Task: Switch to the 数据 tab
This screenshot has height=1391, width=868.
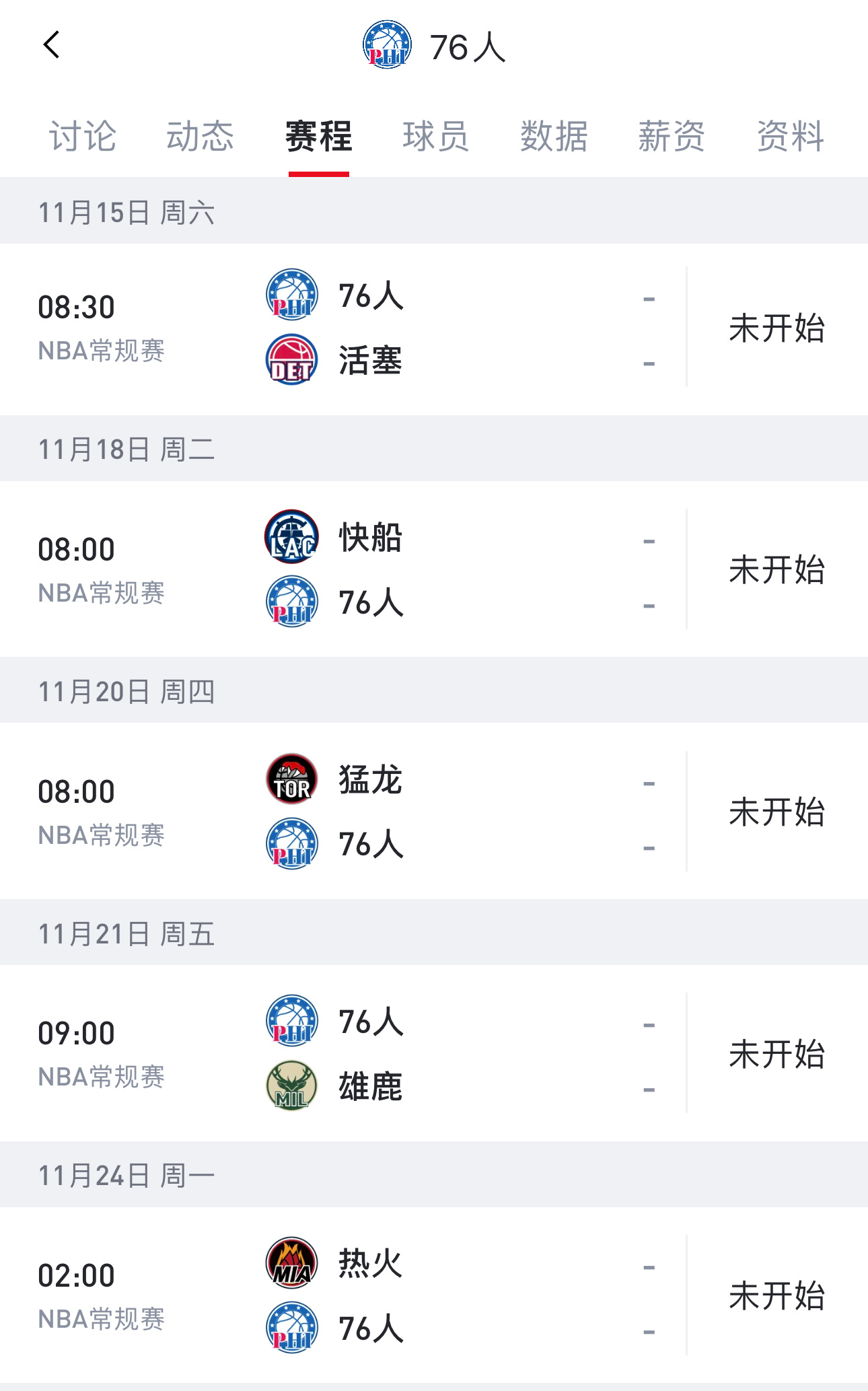Action: click(x=553, y=137)
